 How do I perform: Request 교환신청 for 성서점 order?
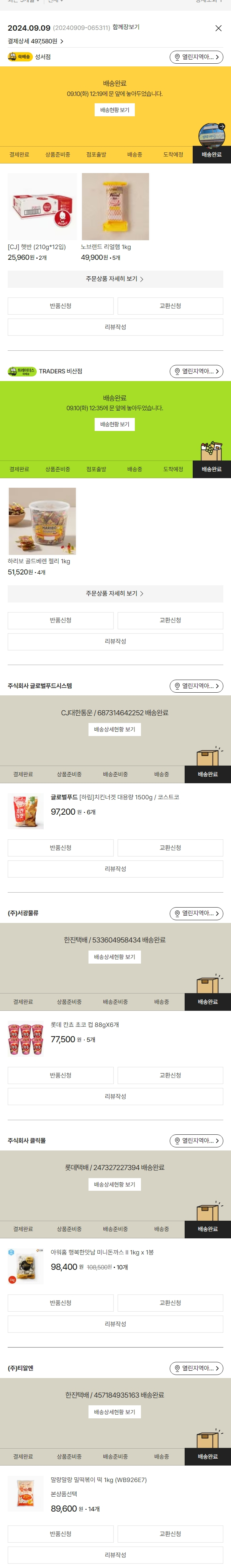click(170, 306)
